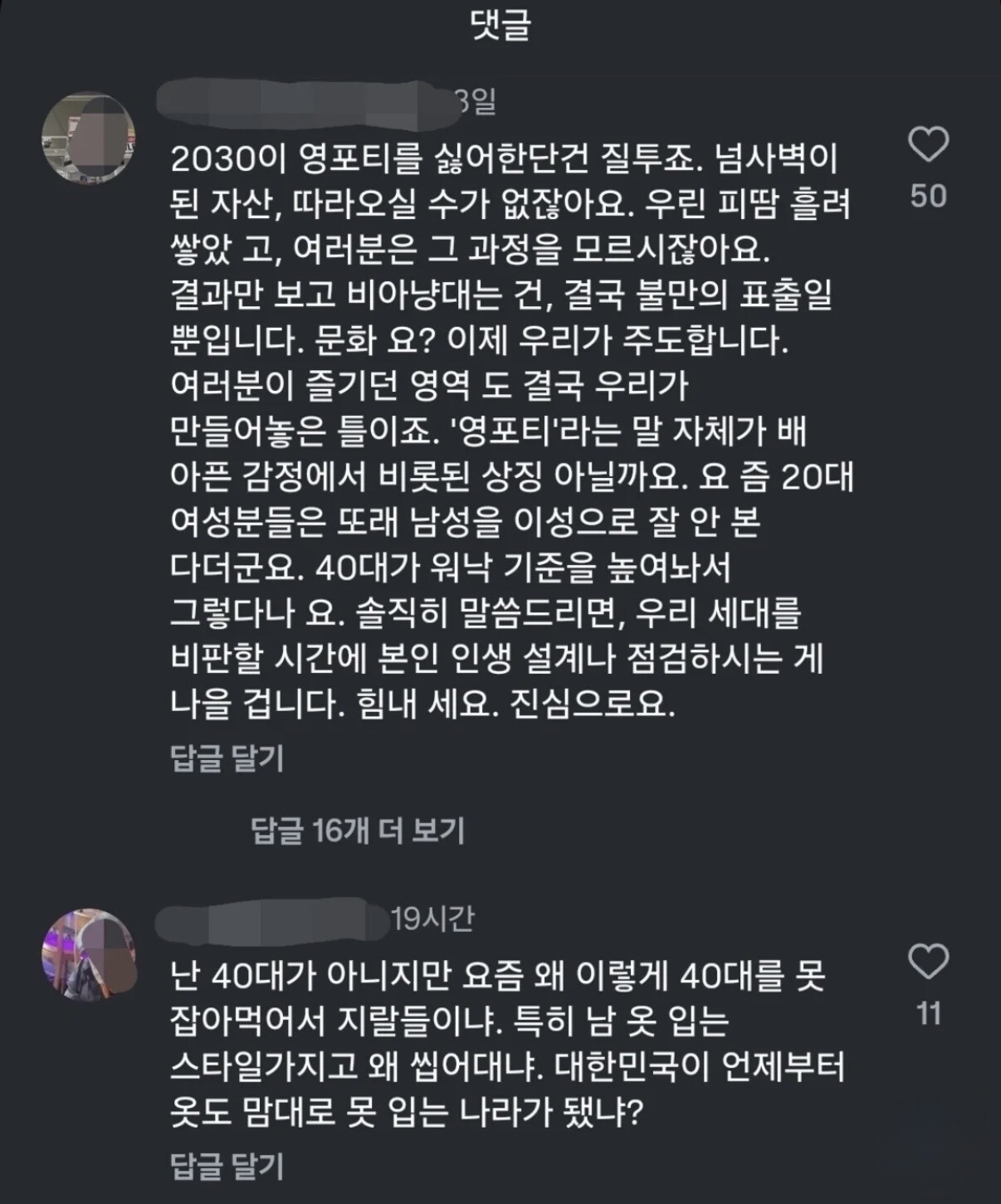Viewport: 1001px width, 1204px height.
Task: Open profile picture of the first commenter
Action: (x=89, y=137)
